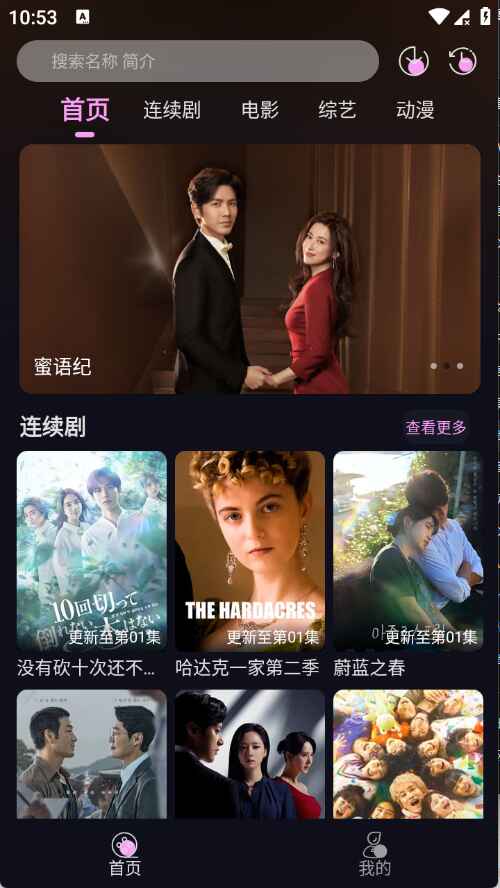Tap 查看更多 for 连续剧 section
Viewport: 500px width, 888px height.
tap(435, 427)
